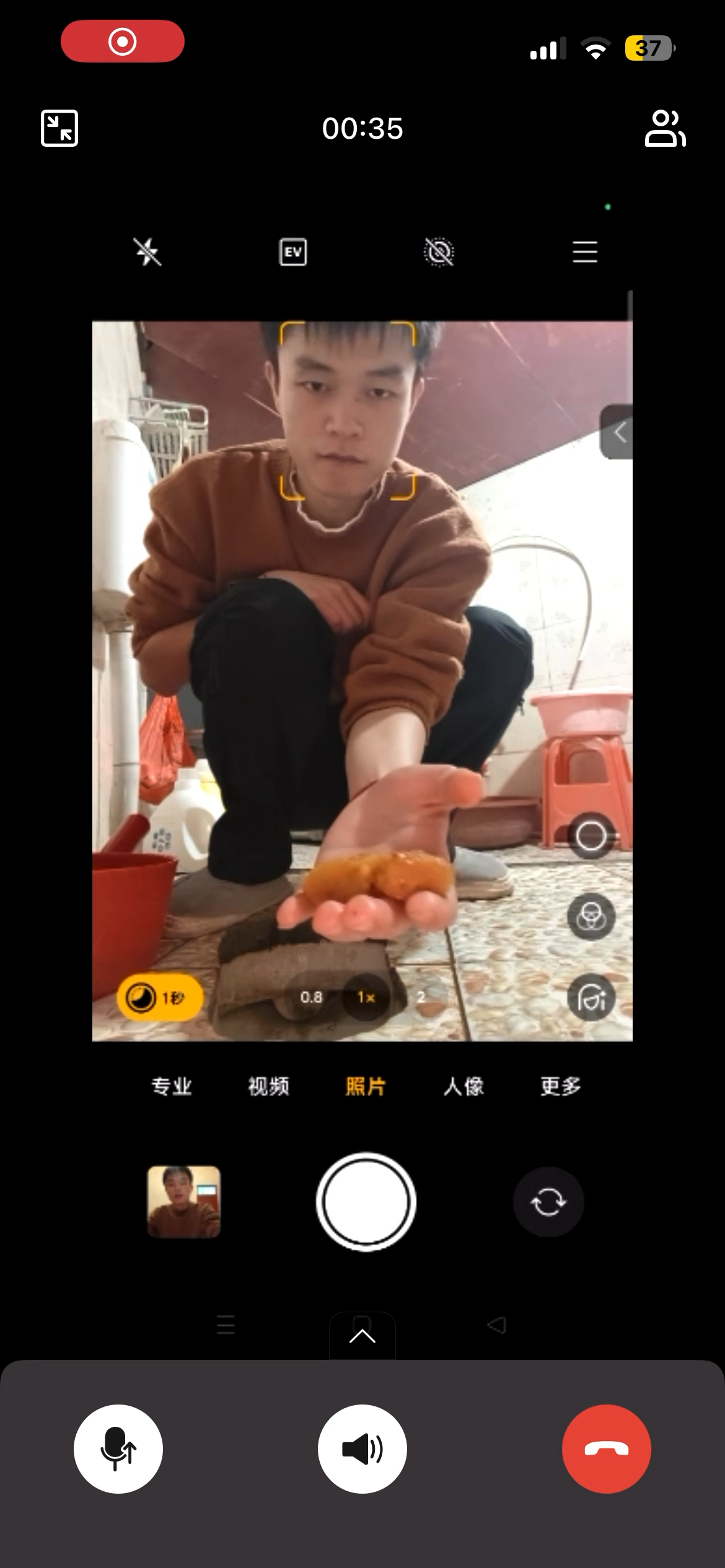Open 更多 camera modes
Screen dimensions: 725x1568
pyautogui.click(x=560, y=1086)
